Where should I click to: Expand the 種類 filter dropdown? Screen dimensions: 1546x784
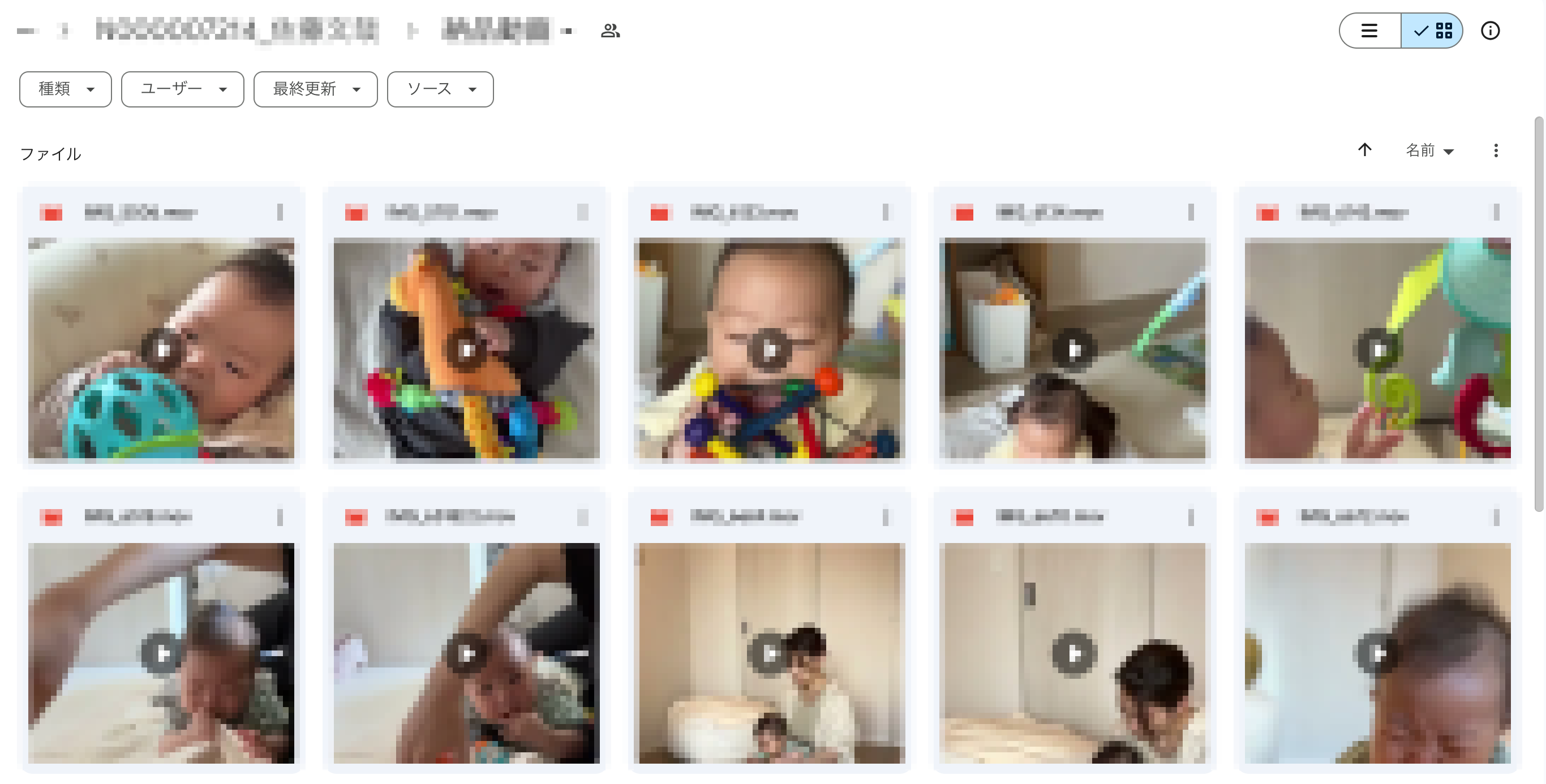coord(66,89)
